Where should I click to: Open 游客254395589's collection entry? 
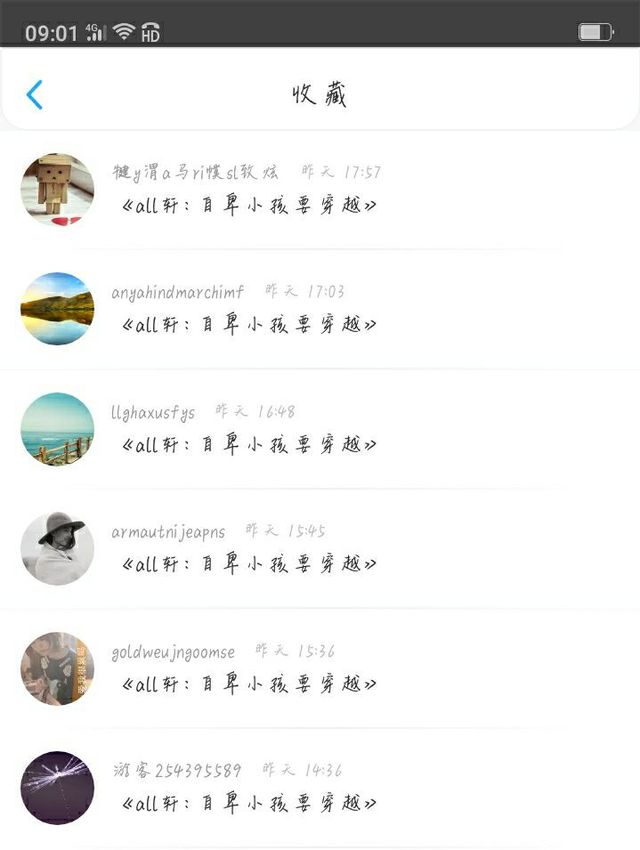click(320, 788)
